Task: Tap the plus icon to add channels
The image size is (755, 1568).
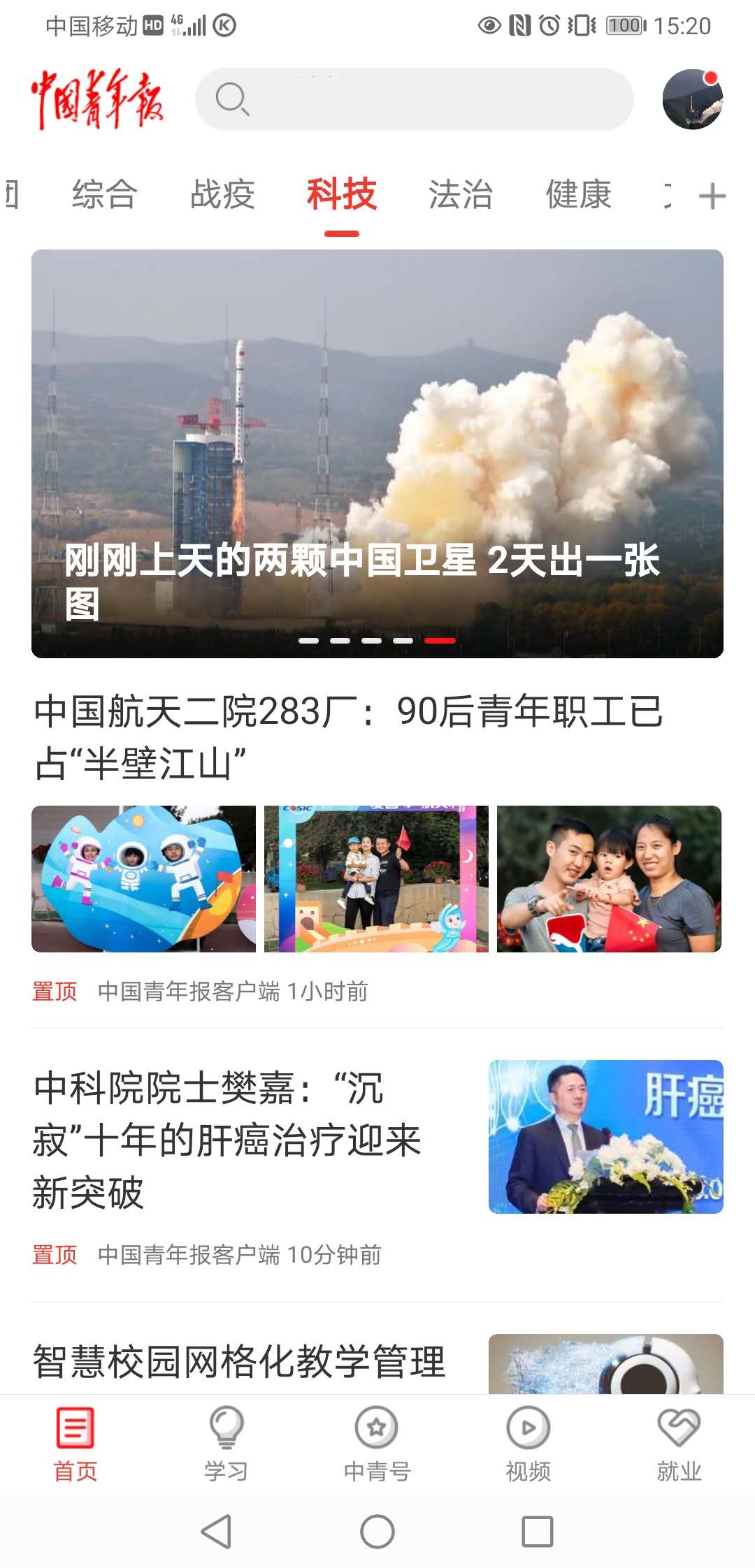Action: [712, 196]
